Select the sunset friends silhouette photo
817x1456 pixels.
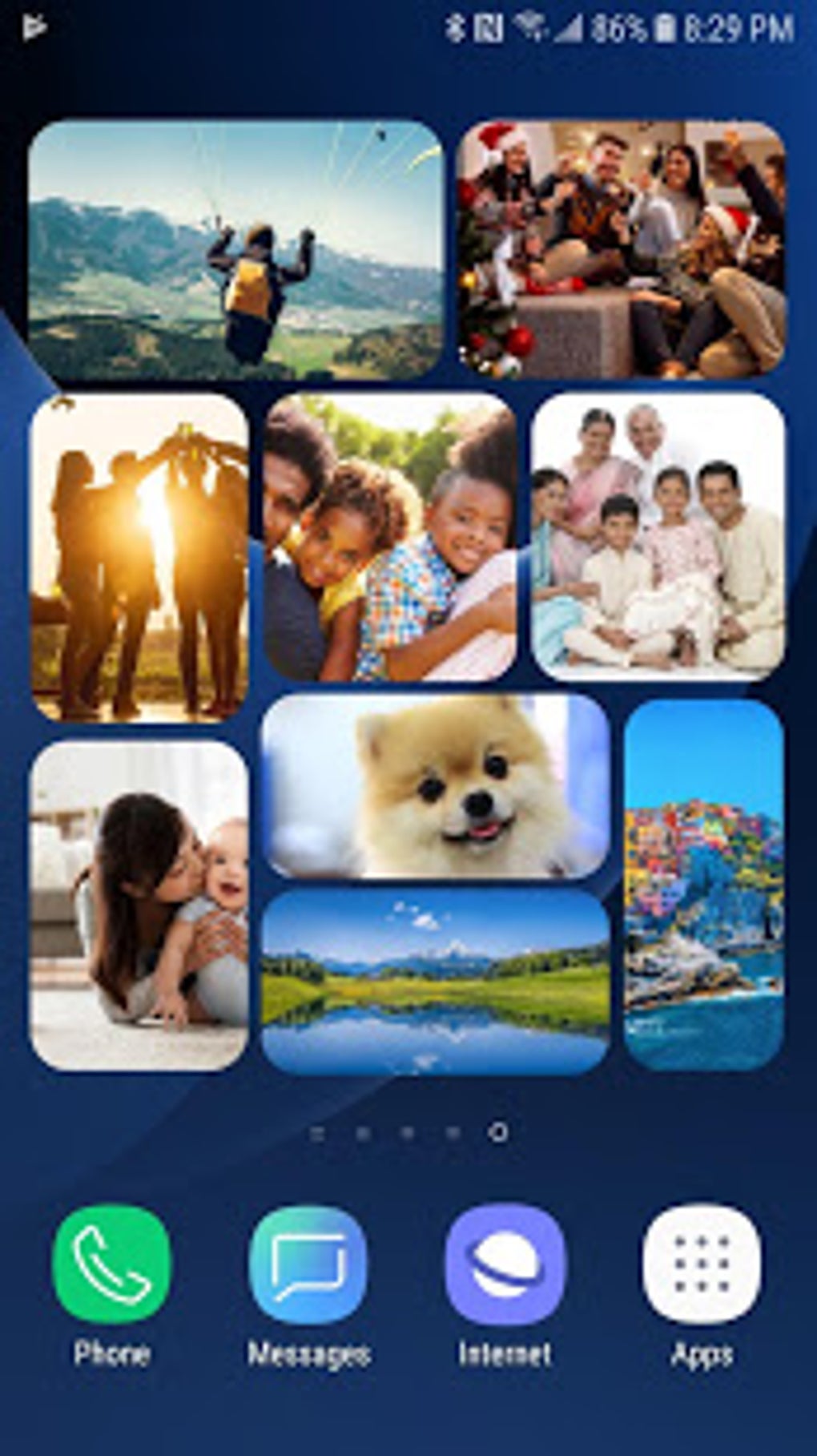pos(139,558)
